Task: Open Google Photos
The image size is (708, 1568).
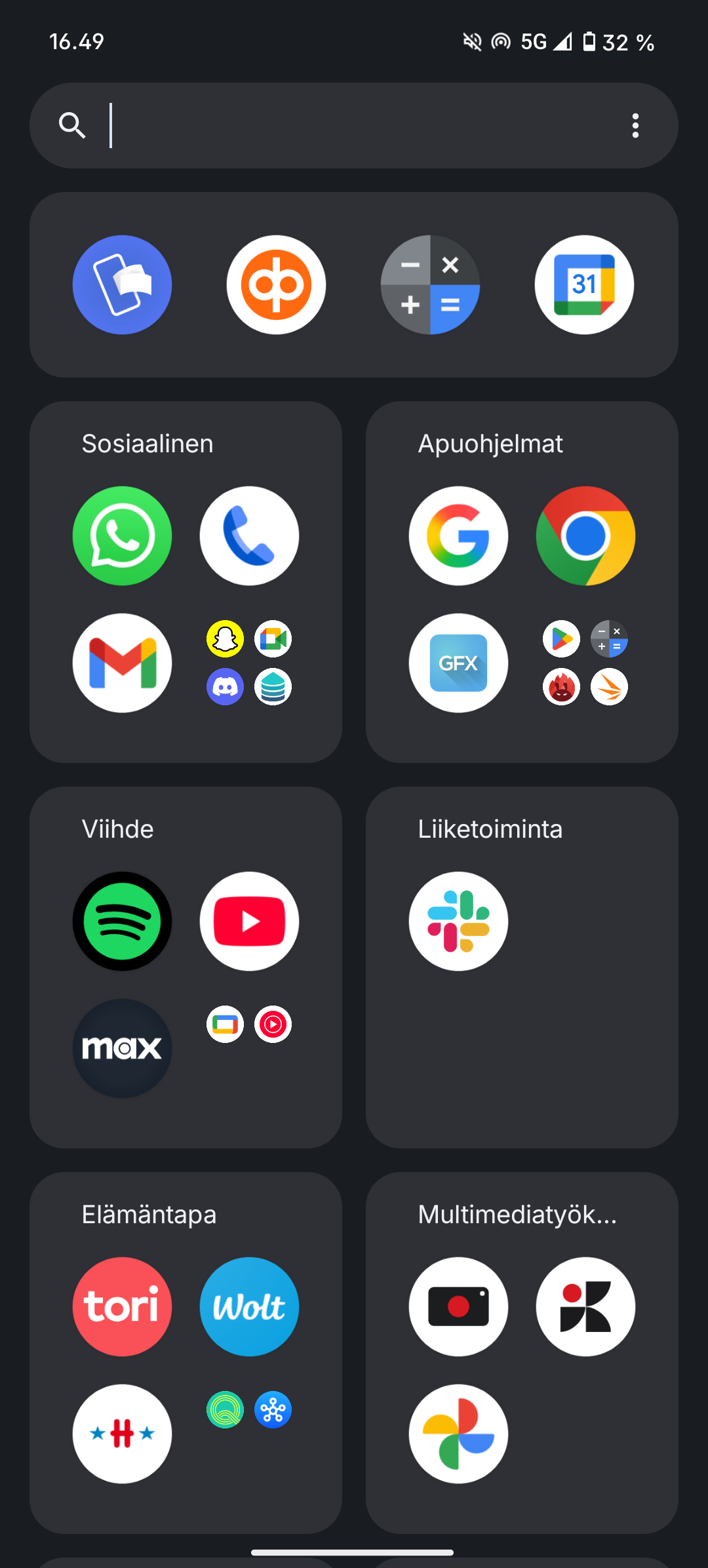Action: point(458,1434)
